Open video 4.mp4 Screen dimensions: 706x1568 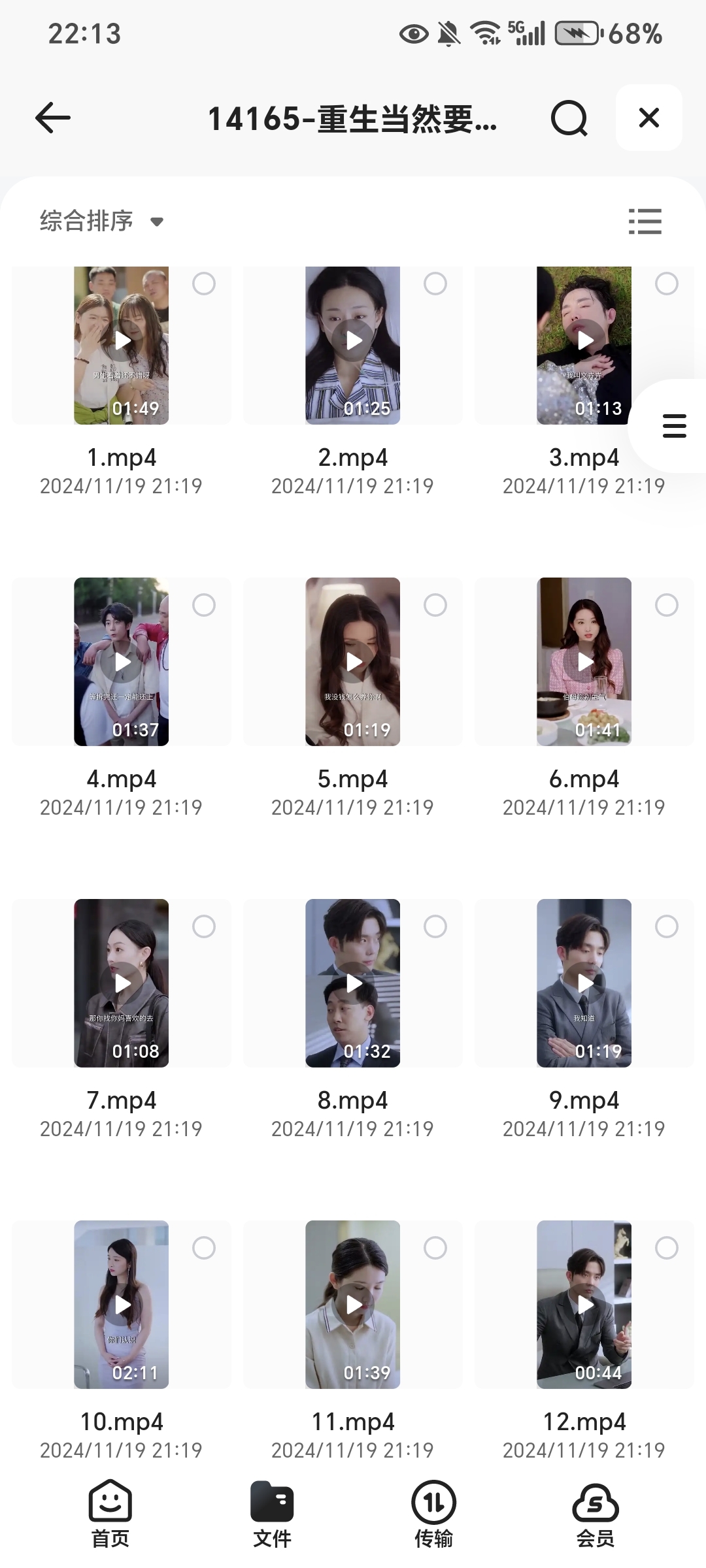click(122, 661)
